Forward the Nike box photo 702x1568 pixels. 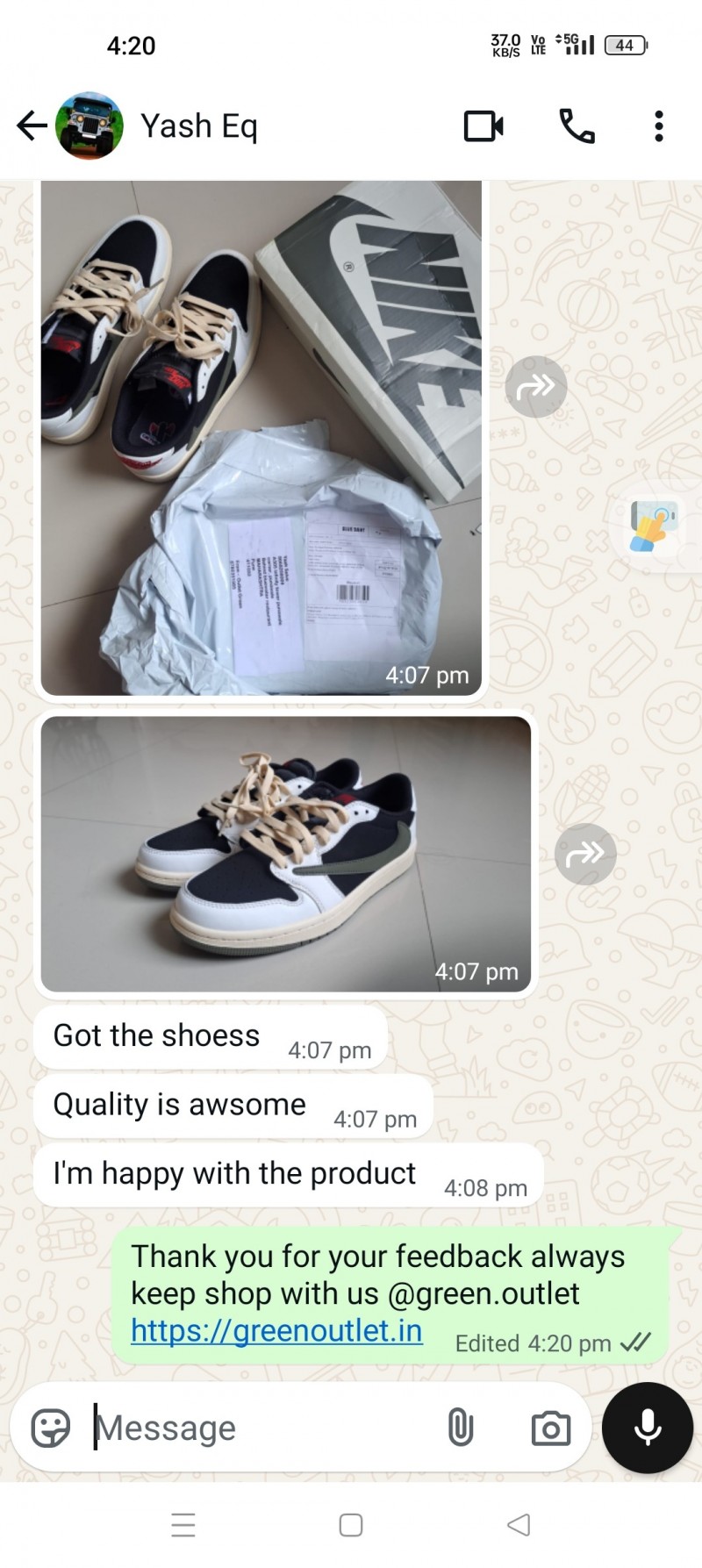535,386
